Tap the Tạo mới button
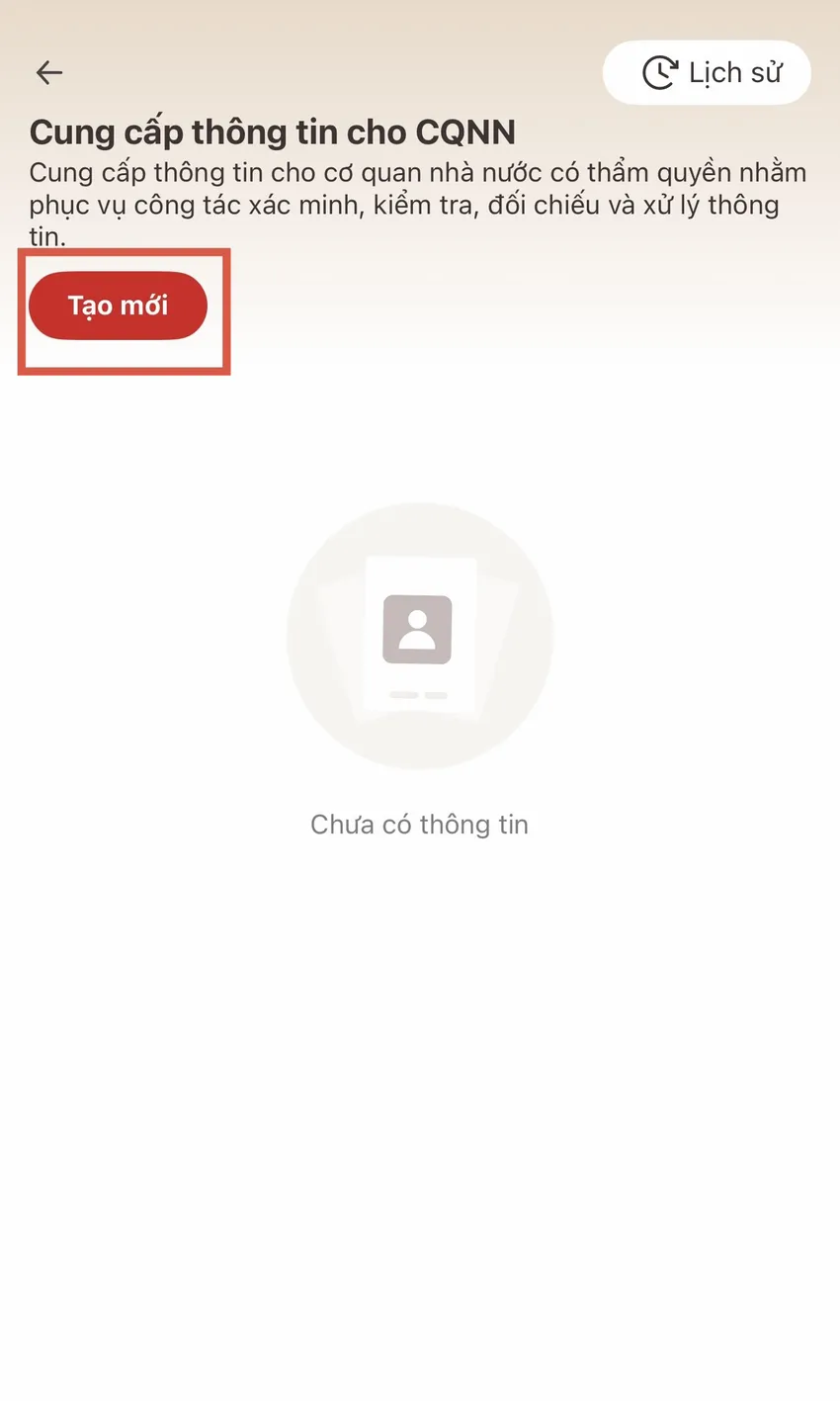Screen dimensions: 840x1401 [118, 306]
